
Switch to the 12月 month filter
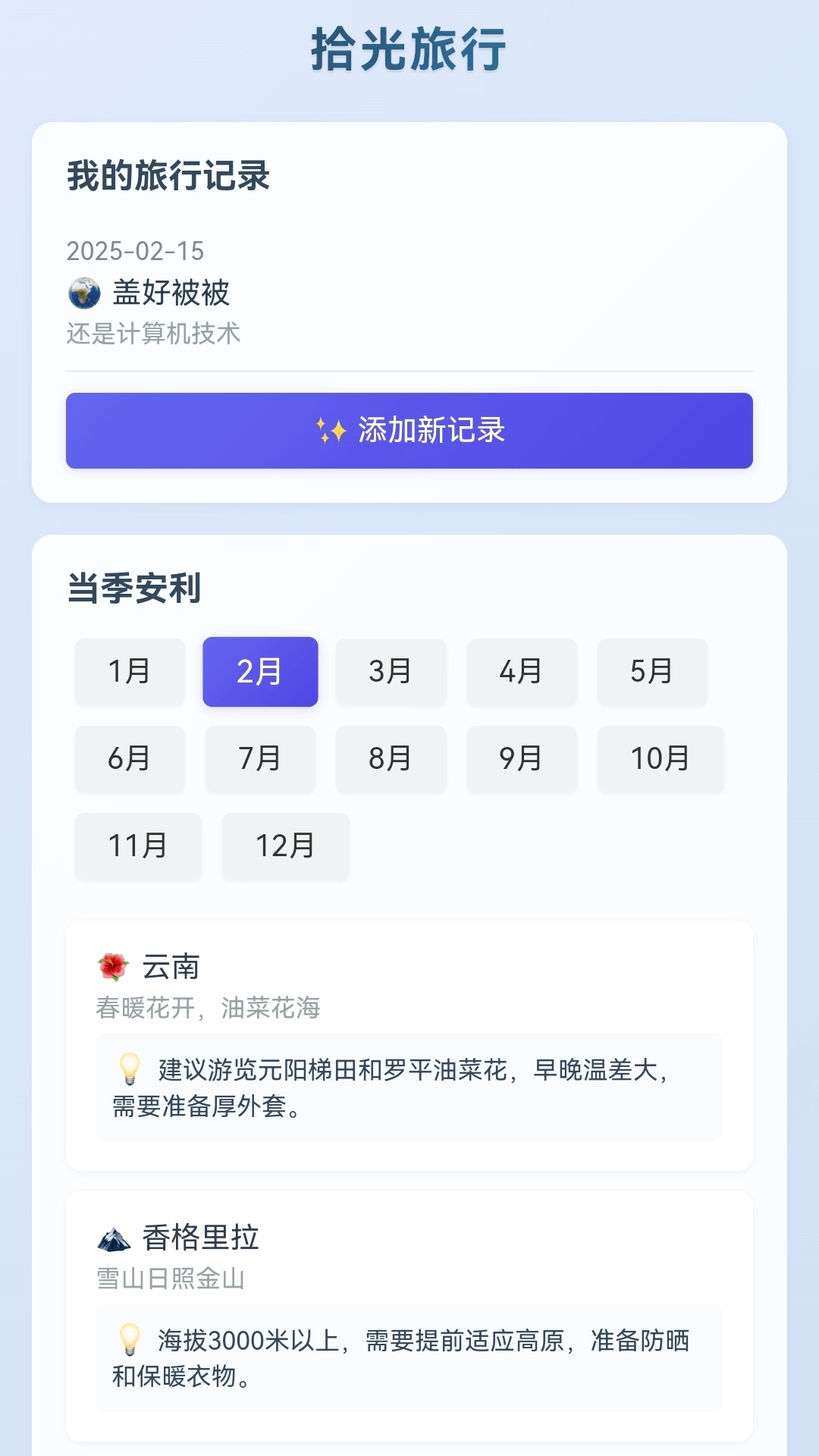285,847
